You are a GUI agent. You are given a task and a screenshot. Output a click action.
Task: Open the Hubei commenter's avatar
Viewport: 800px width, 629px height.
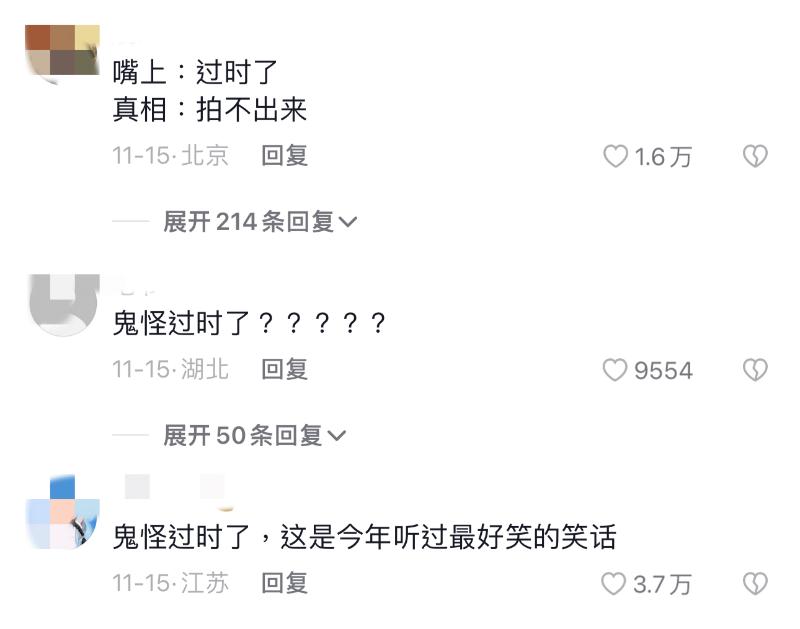coord(62,302)
